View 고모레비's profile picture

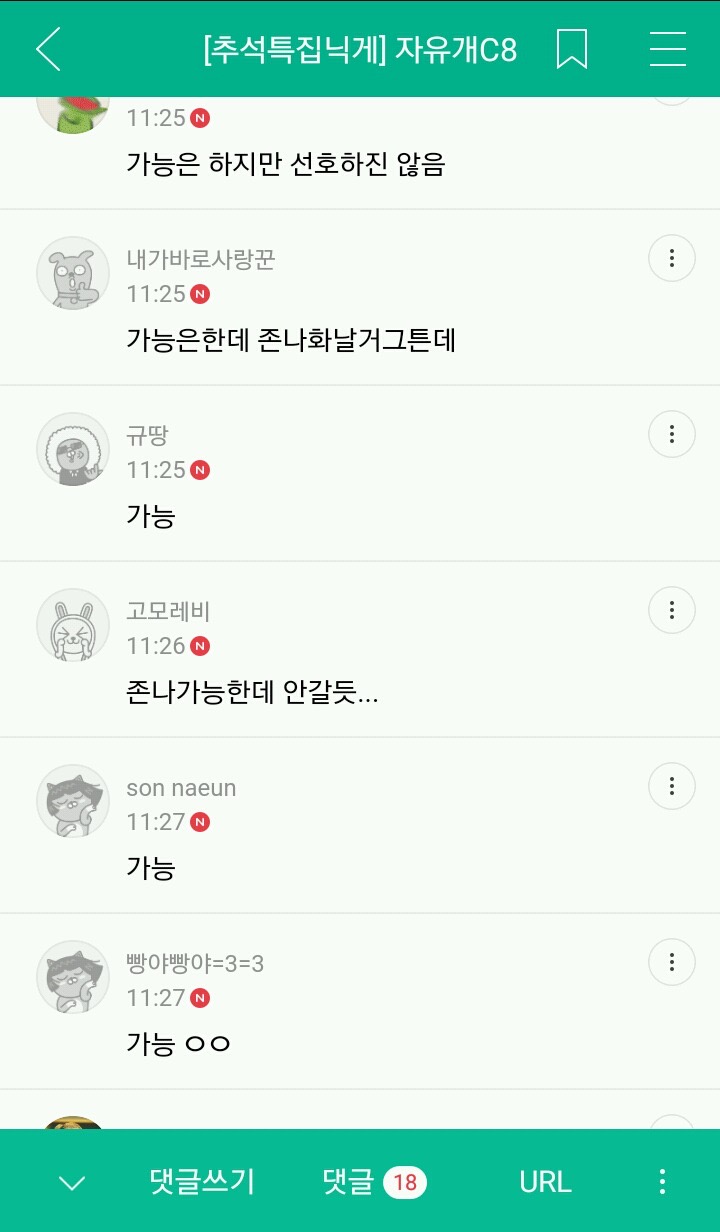tap(72, 625)
